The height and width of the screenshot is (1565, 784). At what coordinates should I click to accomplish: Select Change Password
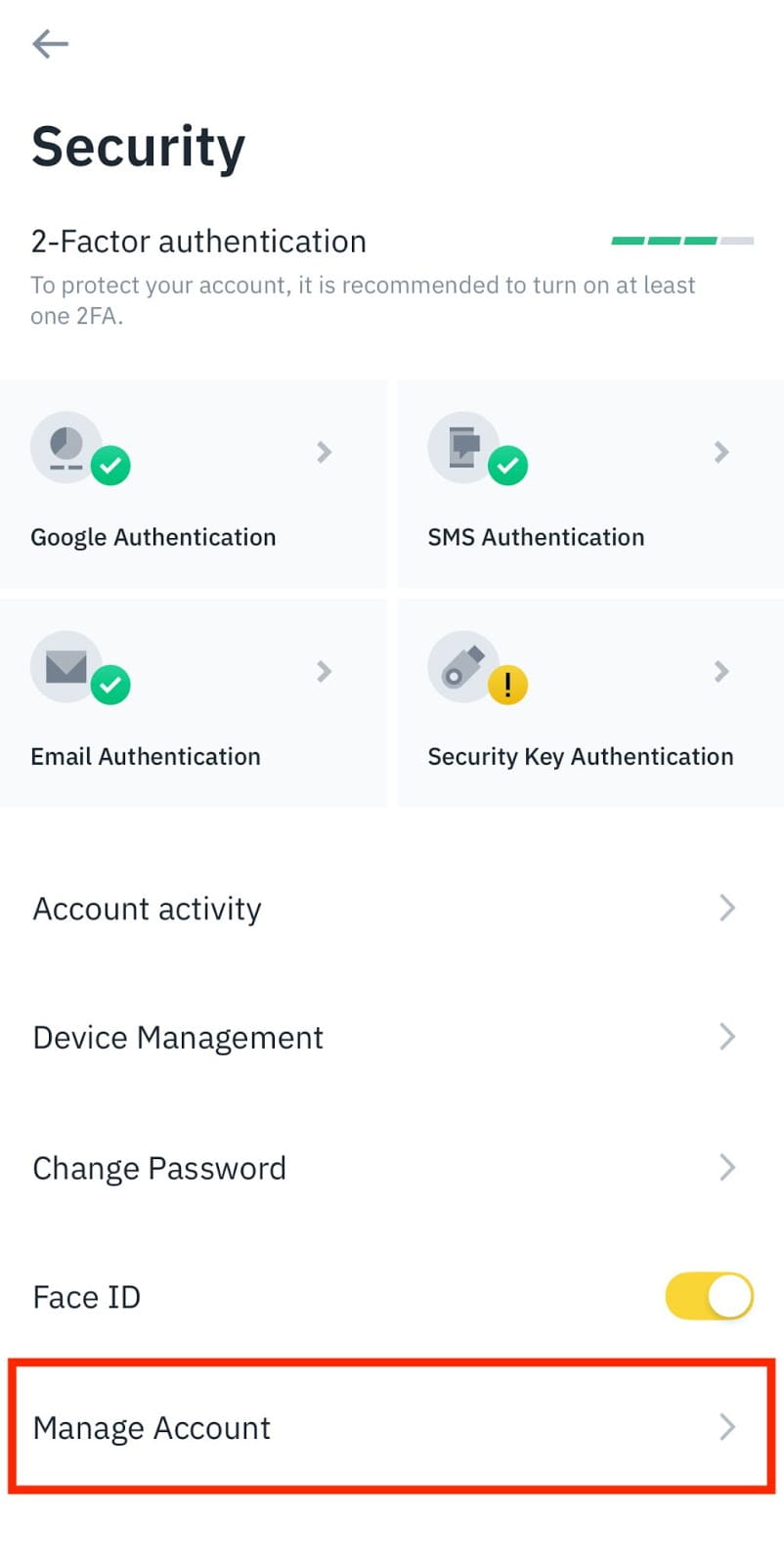(x=392, y=1167)
